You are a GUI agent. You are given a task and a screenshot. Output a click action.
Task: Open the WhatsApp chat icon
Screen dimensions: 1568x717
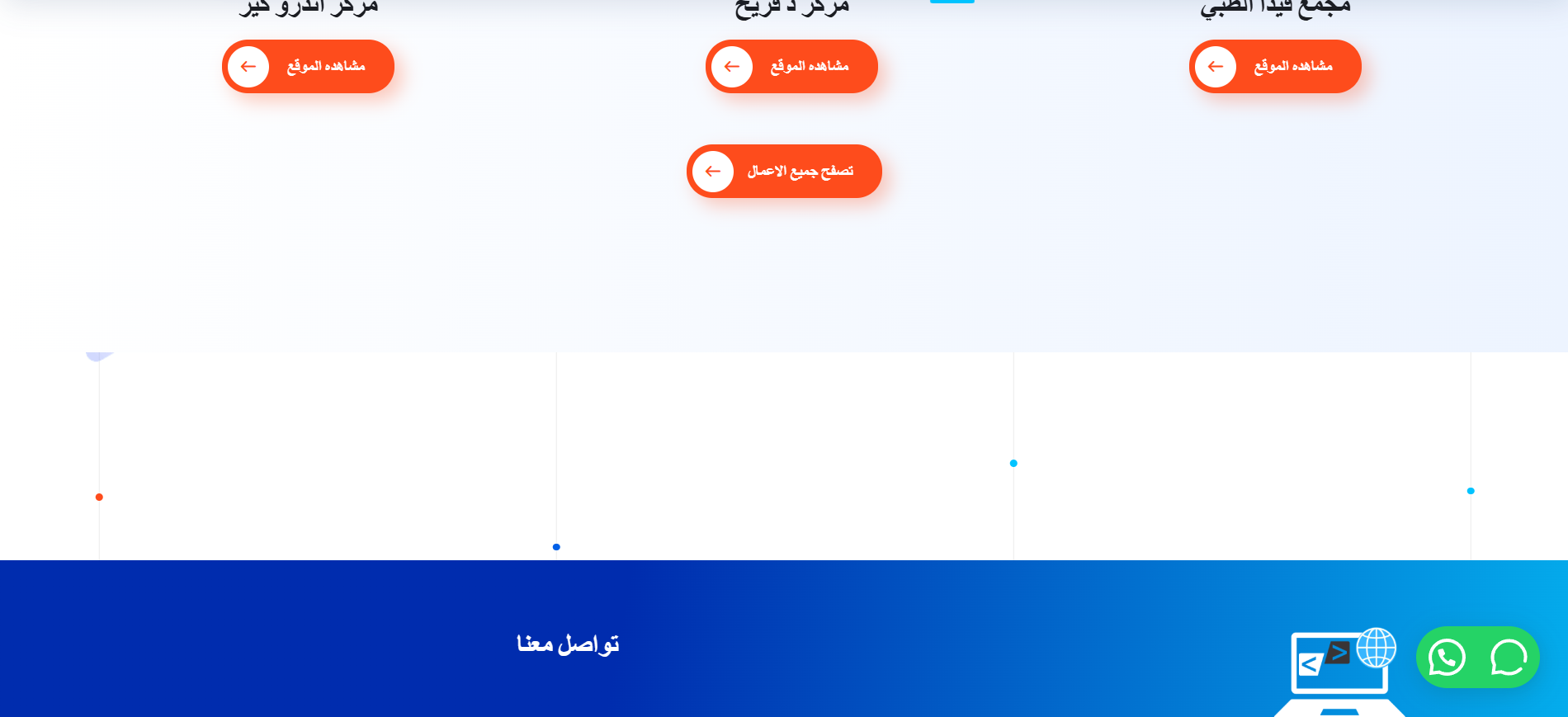click(x=1447, y=658)
